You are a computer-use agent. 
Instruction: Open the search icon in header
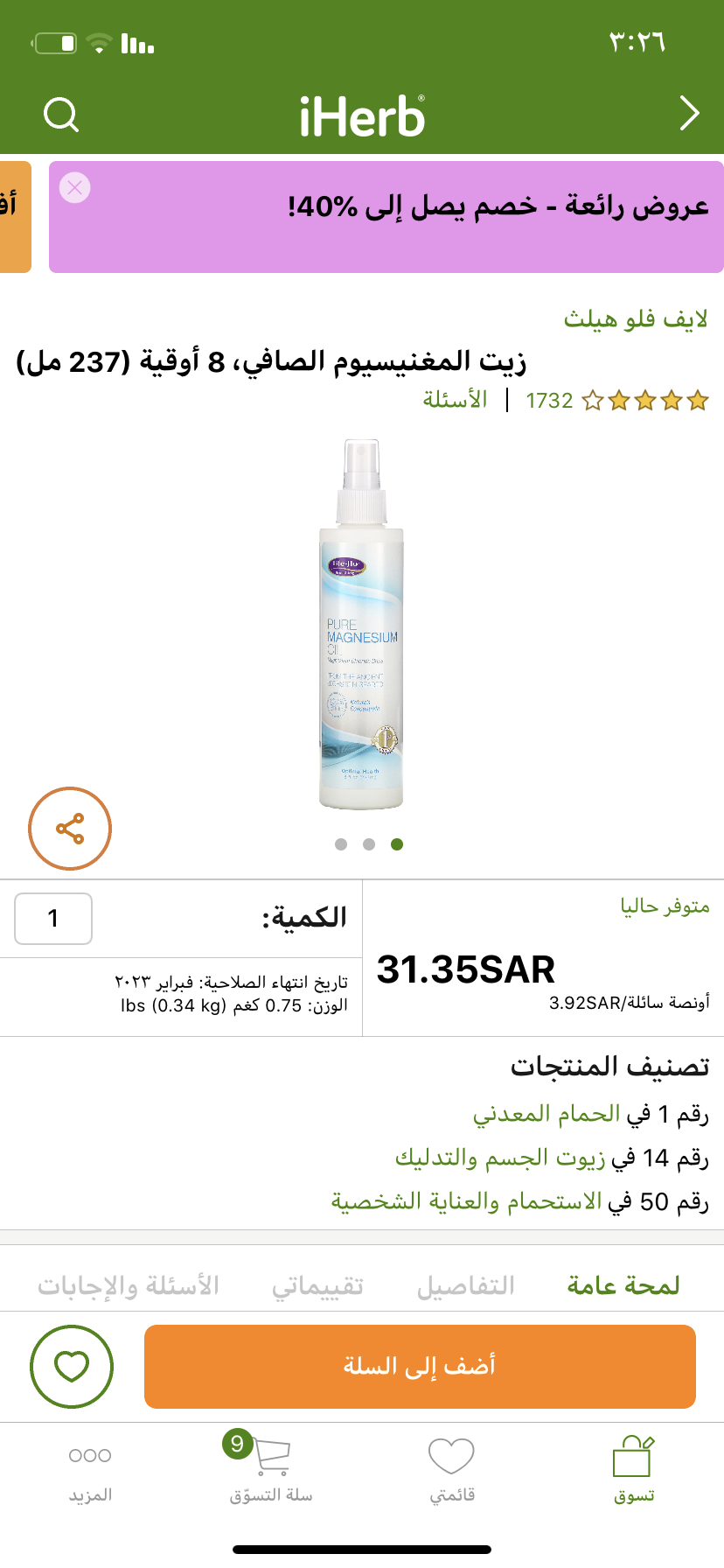tap(61, 114)
